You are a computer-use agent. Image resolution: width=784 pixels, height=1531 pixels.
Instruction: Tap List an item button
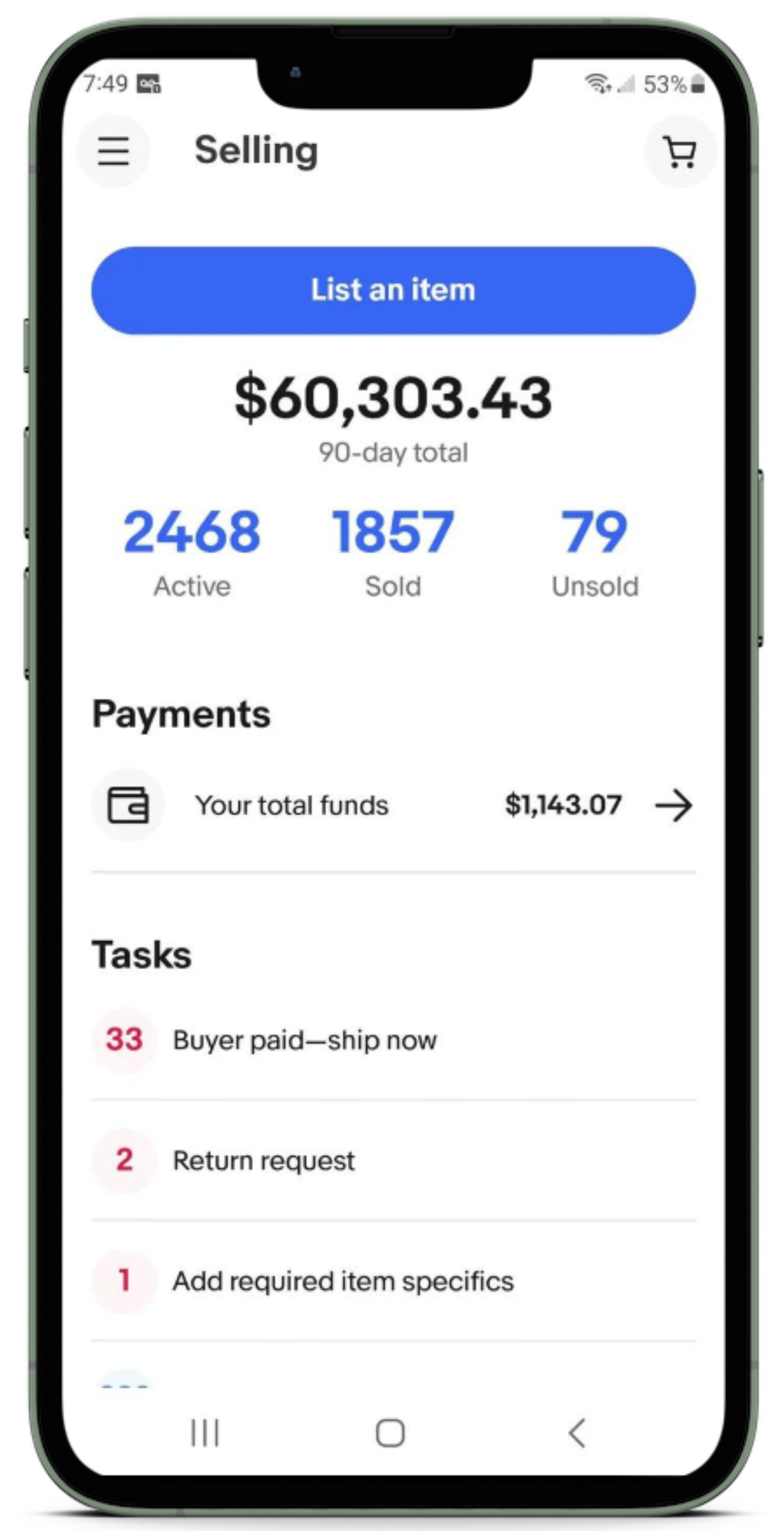pyautogui.click(x=393, y=291)
